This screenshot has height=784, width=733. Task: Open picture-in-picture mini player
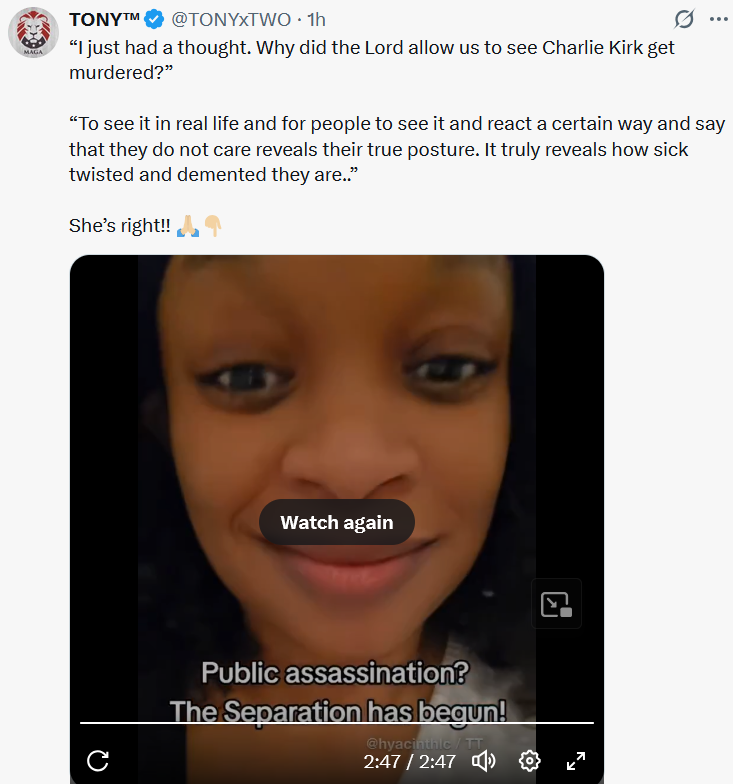click(555, 604)
